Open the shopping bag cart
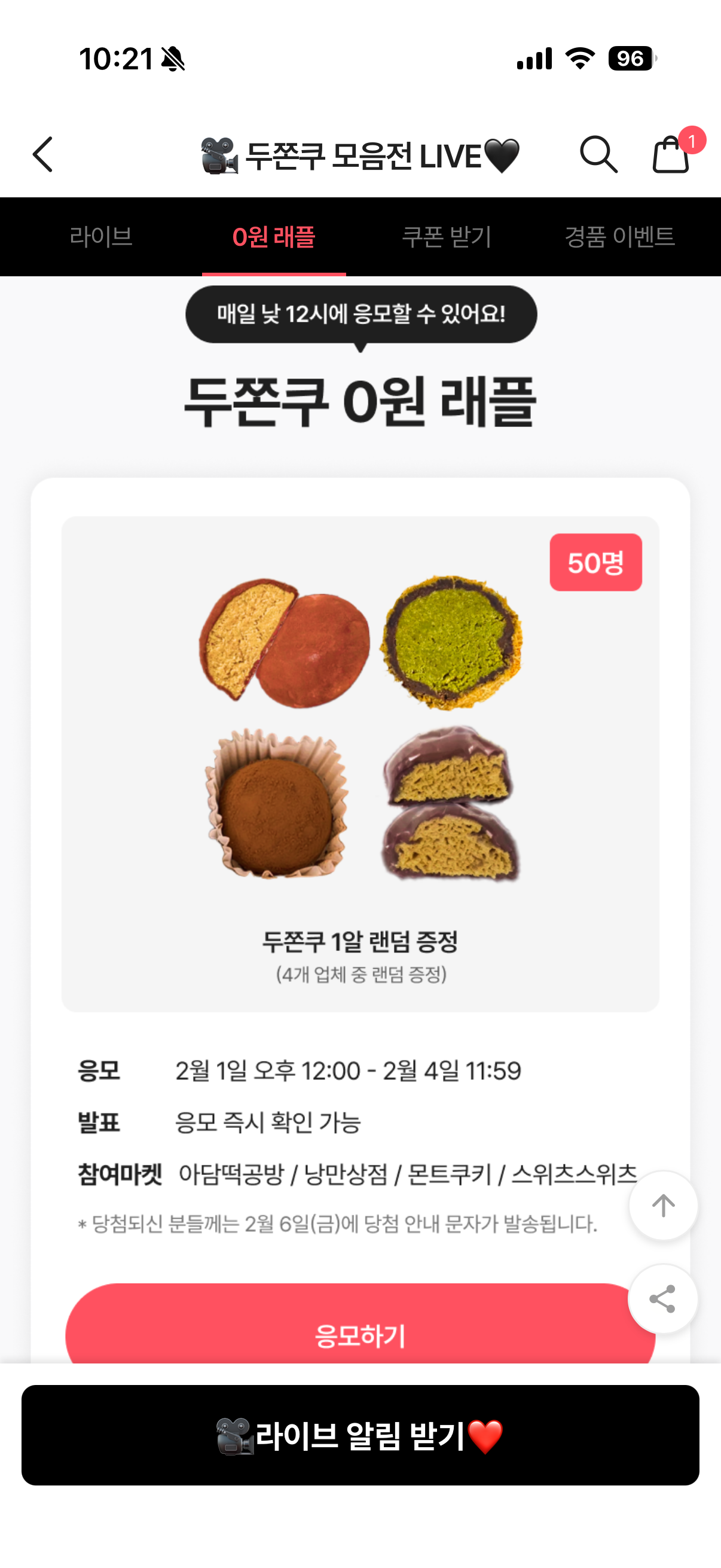 click(671, 155)
